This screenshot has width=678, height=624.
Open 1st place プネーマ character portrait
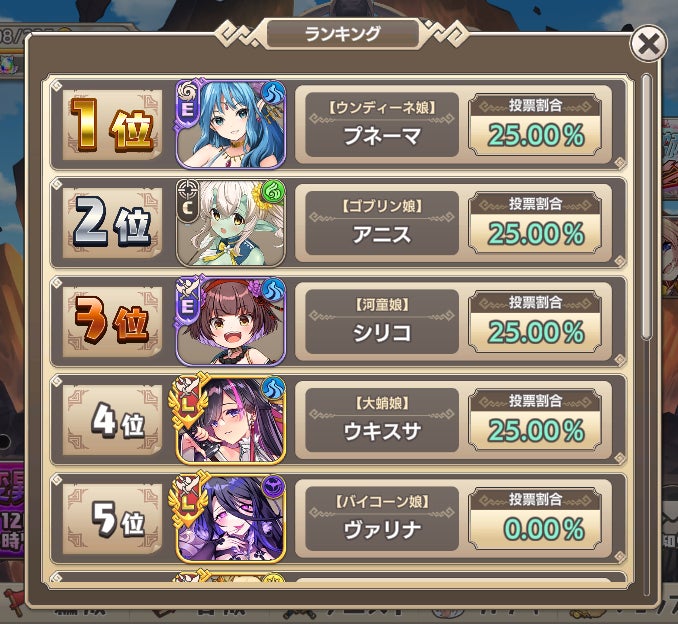tap(231, 124)
